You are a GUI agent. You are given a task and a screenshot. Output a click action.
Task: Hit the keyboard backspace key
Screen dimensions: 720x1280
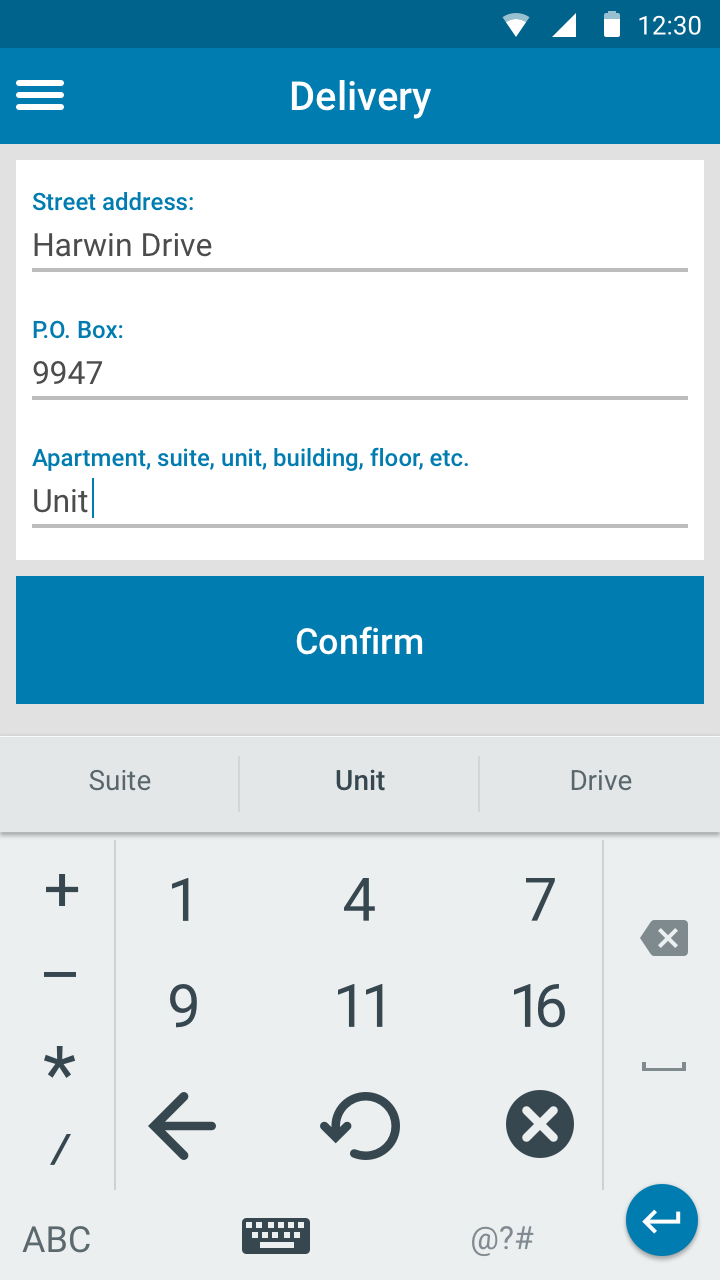pos(664,938)
